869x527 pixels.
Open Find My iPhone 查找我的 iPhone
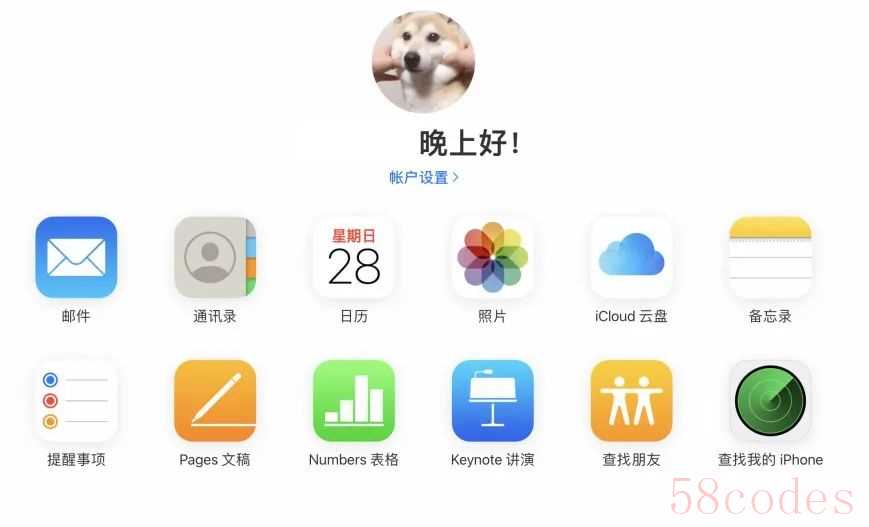click(770, 401)
